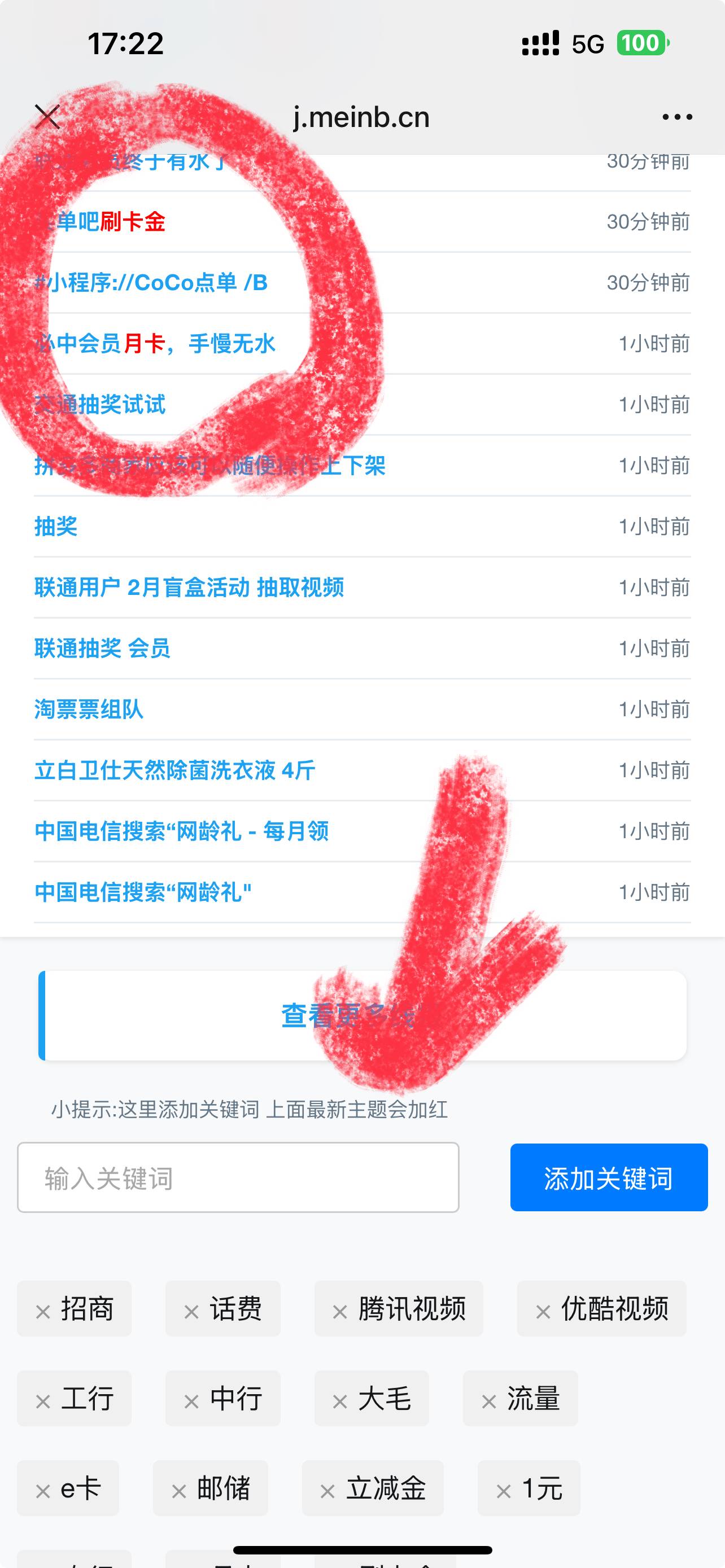Remove the 话费 keyword chip
The height and width of the screenshot is (1568, 725).
(x=192, y=1312)
